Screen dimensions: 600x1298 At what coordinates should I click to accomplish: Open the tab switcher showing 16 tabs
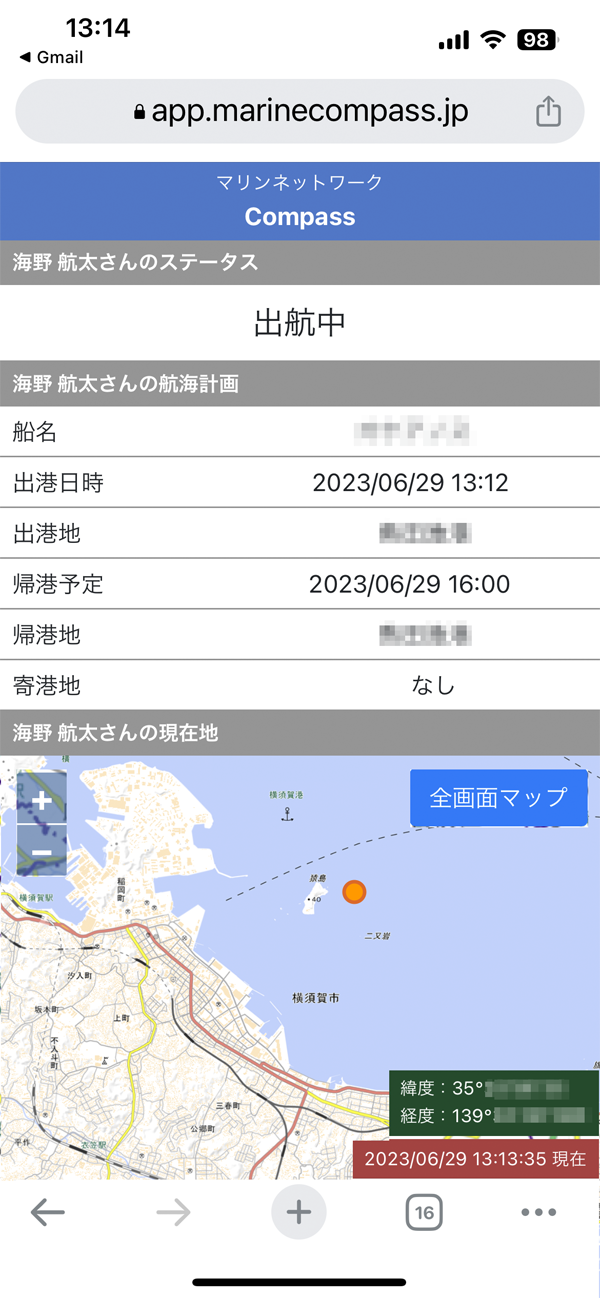424,1212
